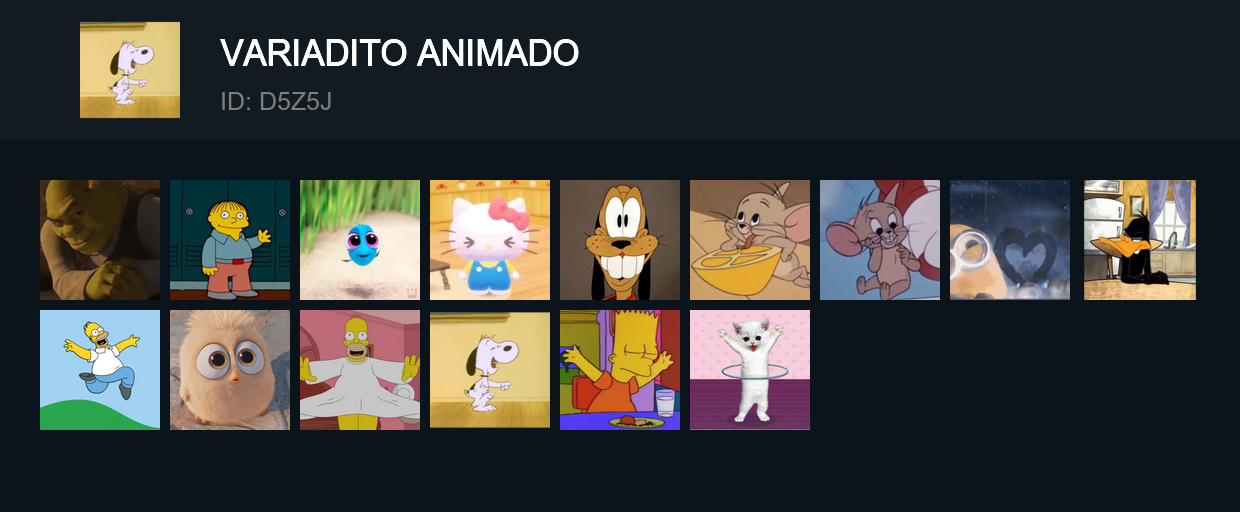Open the shy Jerry mouse sticker
Viewport: 1240px width, 512px height.
(880, 240)
